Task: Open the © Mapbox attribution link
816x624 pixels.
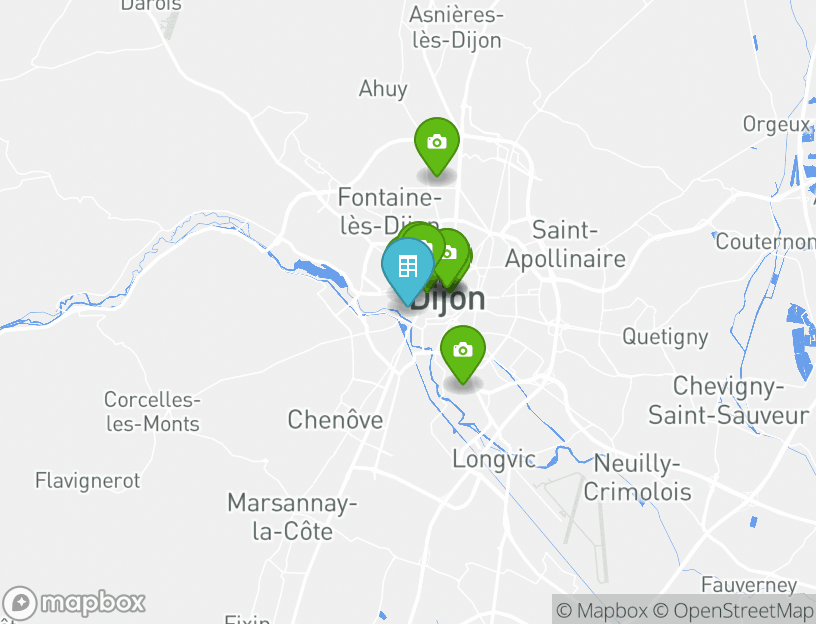Action: (x=602, y=610)
